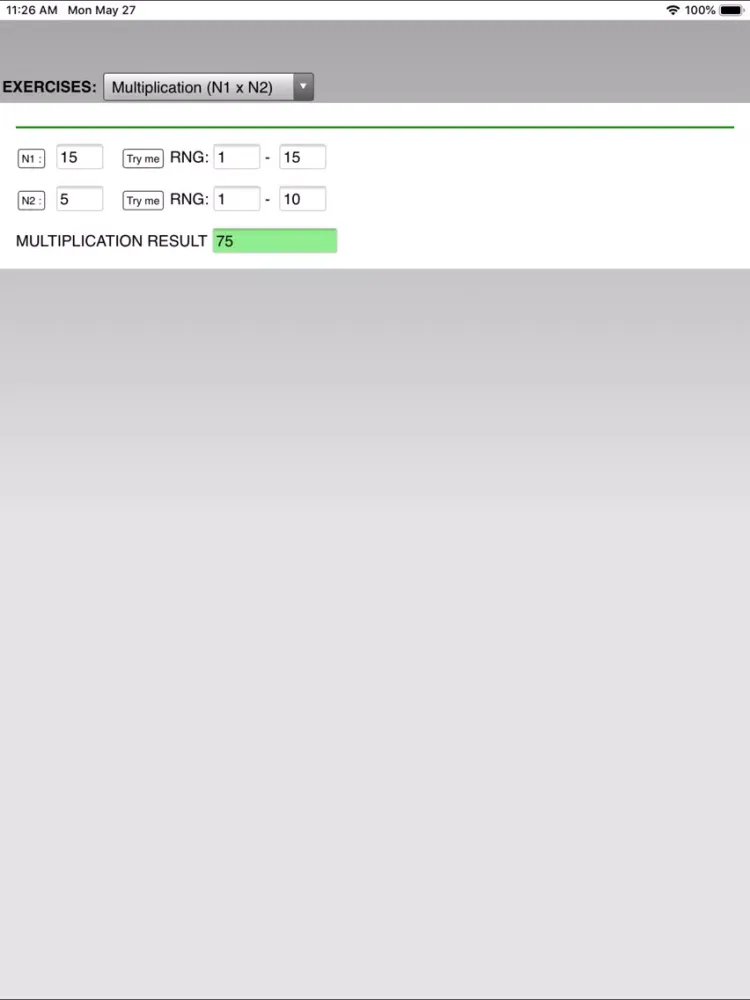Edit the N2 RNG minimum field

coord(236,199)
